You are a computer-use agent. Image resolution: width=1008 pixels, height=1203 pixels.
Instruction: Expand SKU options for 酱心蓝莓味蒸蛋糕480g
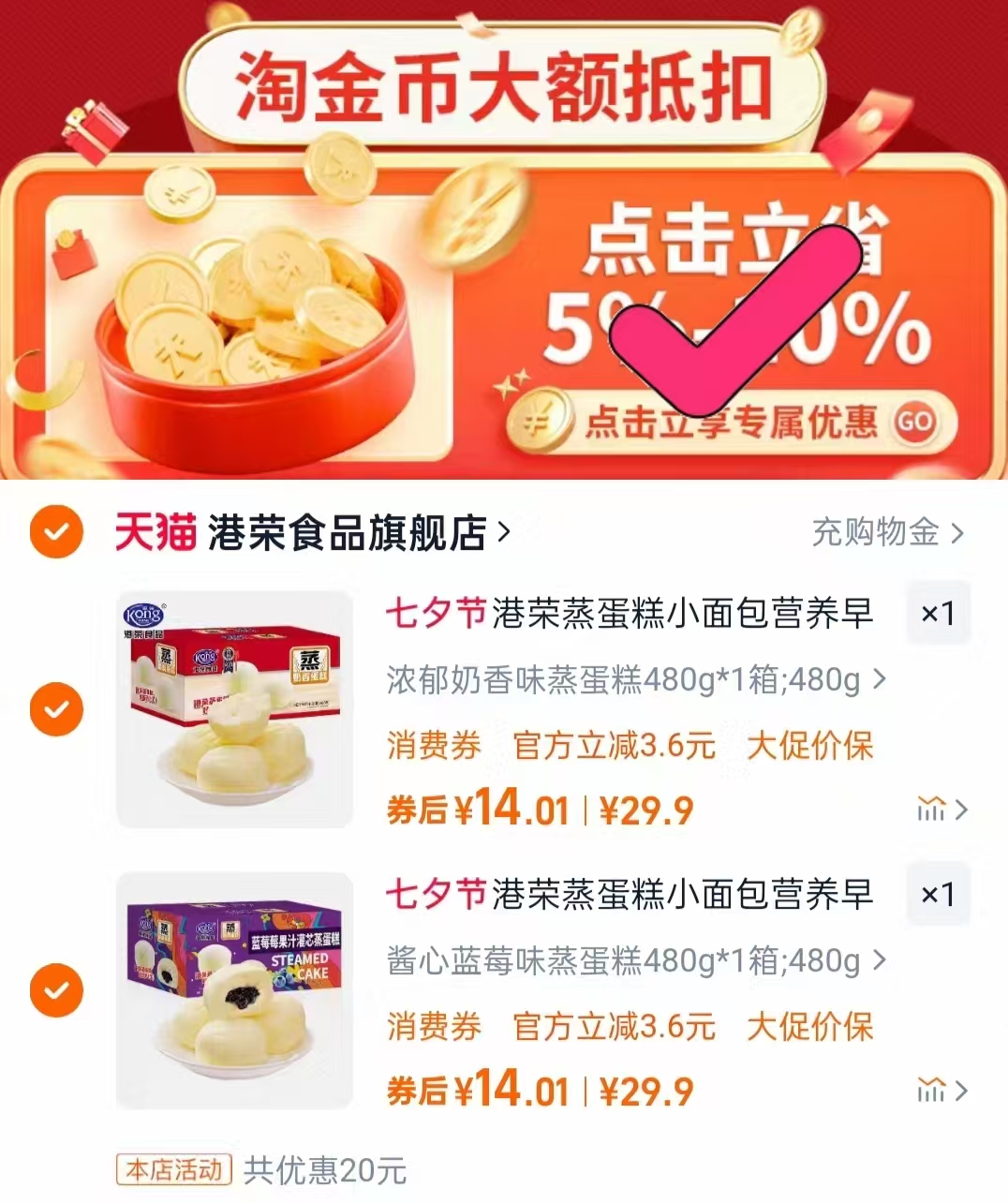tap(878, 958)
